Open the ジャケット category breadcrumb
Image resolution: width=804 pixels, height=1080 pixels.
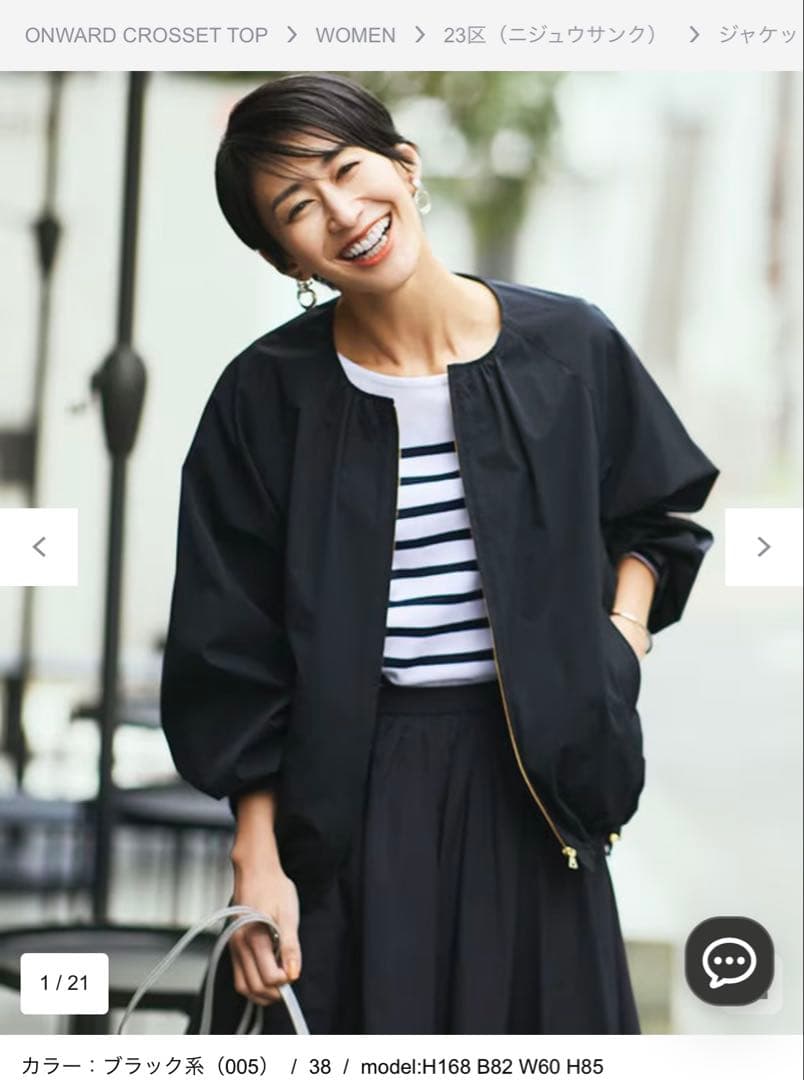[760, 35]
